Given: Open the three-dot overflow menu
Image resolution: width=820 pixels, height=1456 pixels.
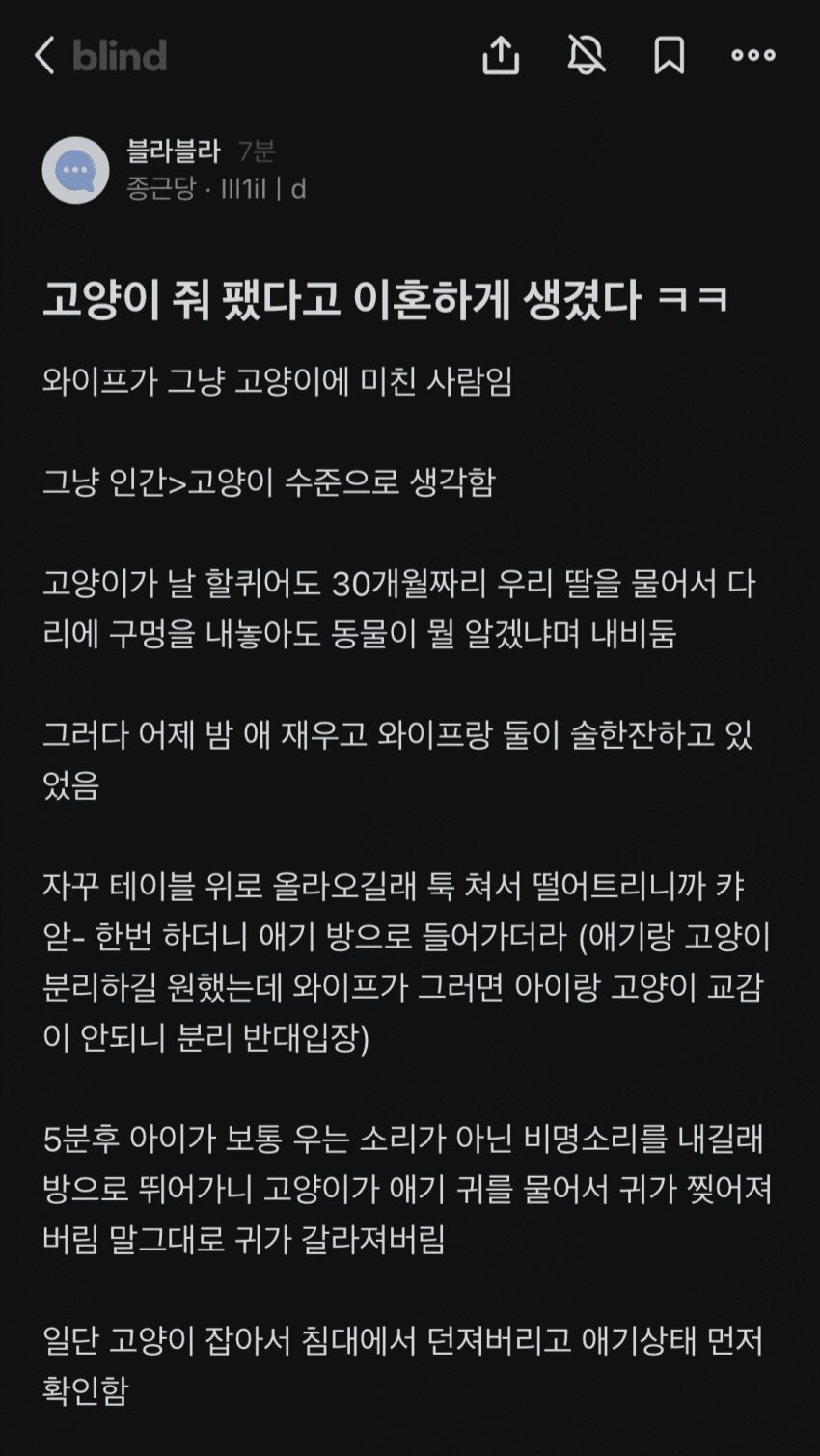Looking at the screenshot, I should click(x=752, y=56).
